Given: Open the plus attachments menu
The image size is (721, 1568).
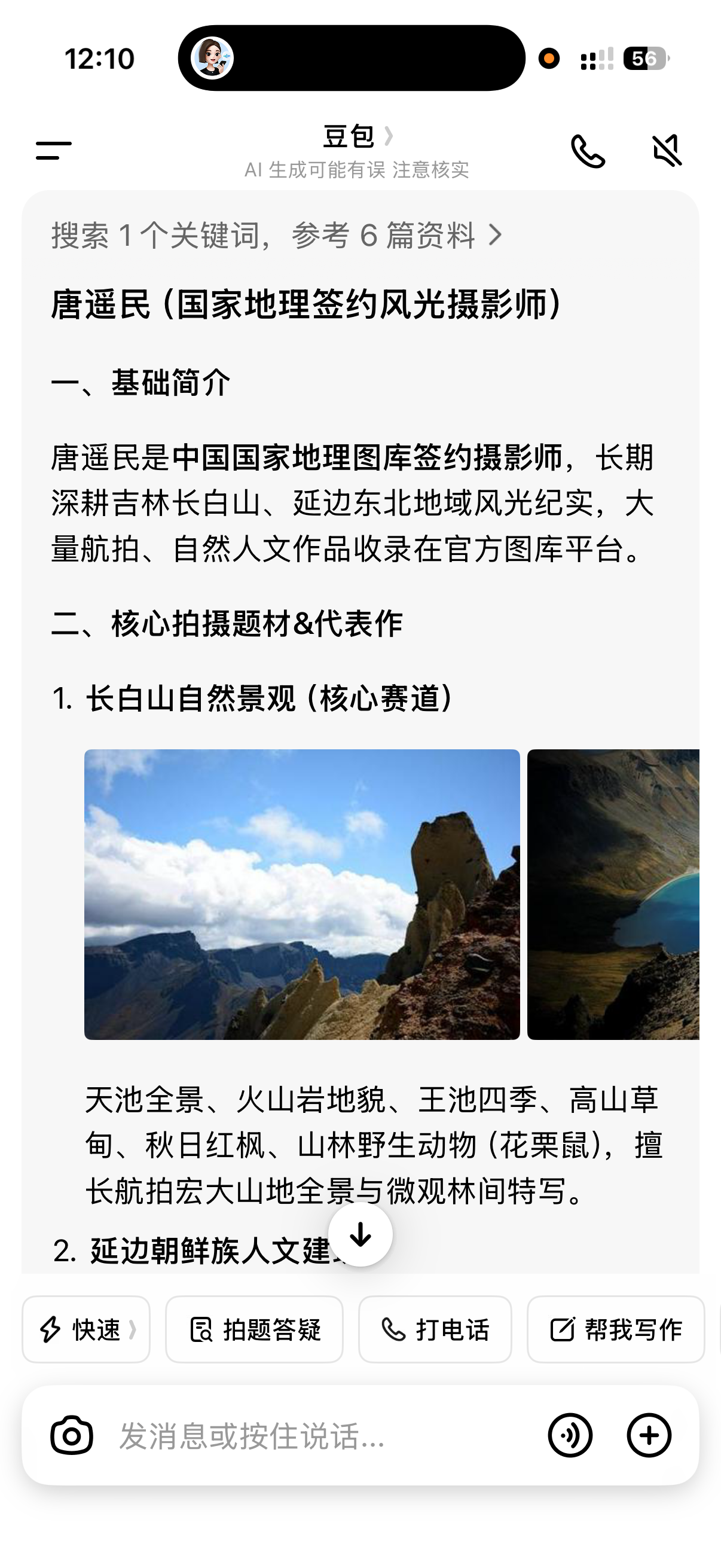Looking at the screenshot, I should click(x=649, y=1435).
